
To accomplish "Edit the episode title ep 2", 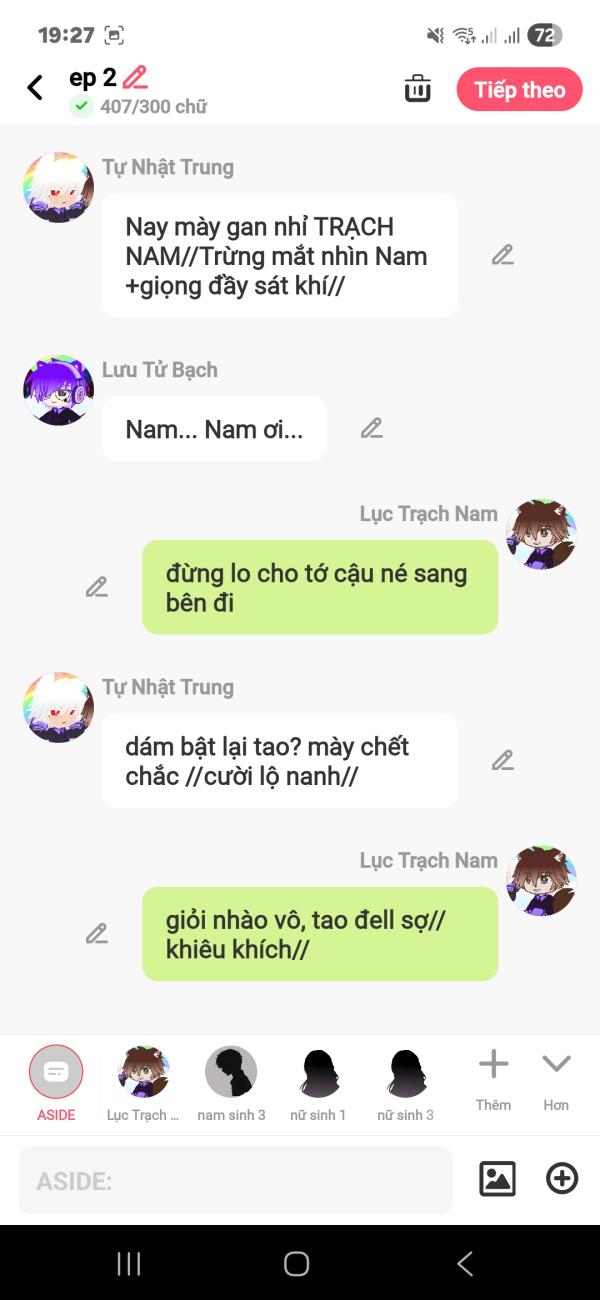I will coord(135,77).
